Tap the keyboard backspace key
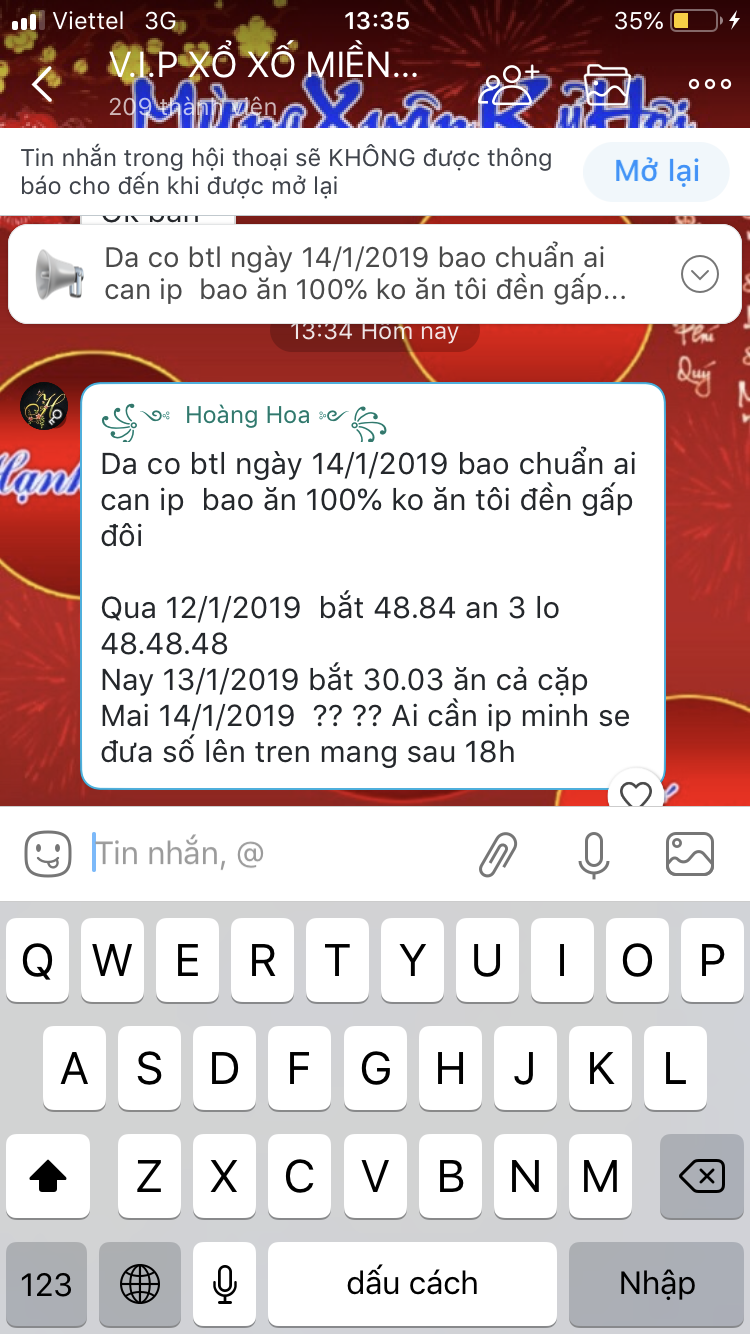750x1334 pixels. click(701, 1176)
